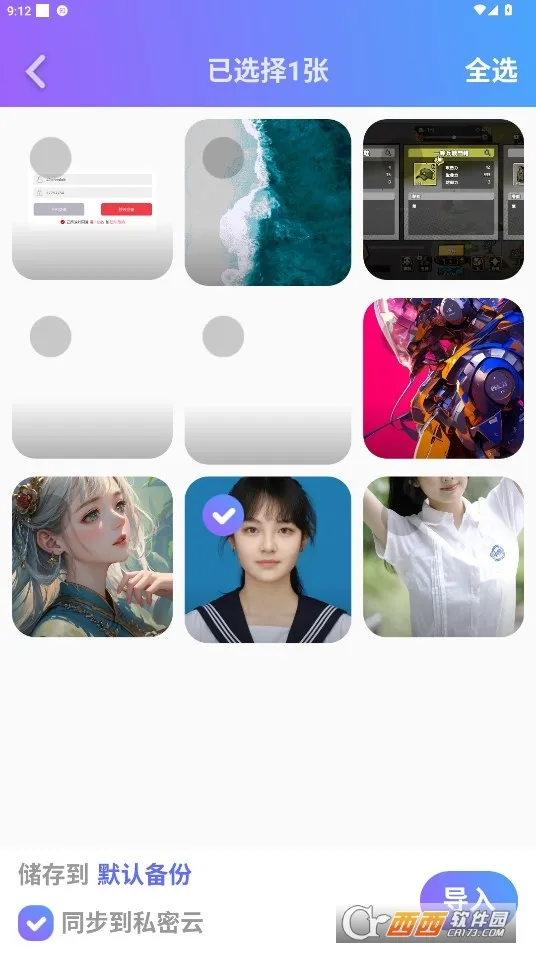Tap 导入 to import selected photo

click(x=468, y=899)
